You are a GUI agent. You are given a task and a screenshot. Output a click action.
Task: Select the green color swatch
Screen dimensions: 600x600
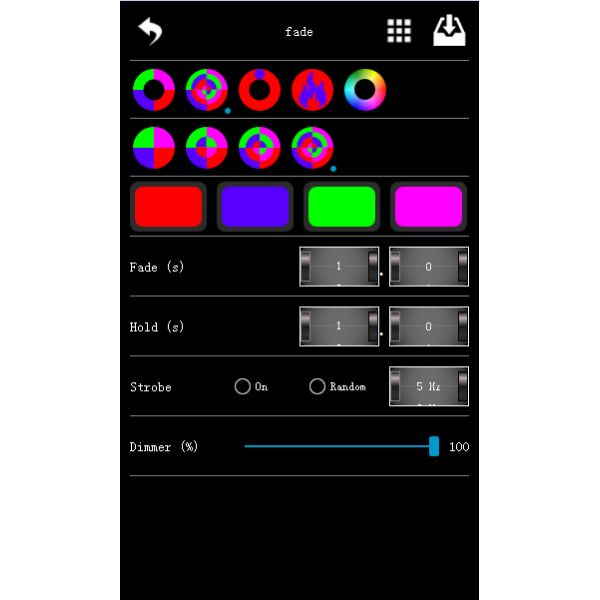(342, 207)
